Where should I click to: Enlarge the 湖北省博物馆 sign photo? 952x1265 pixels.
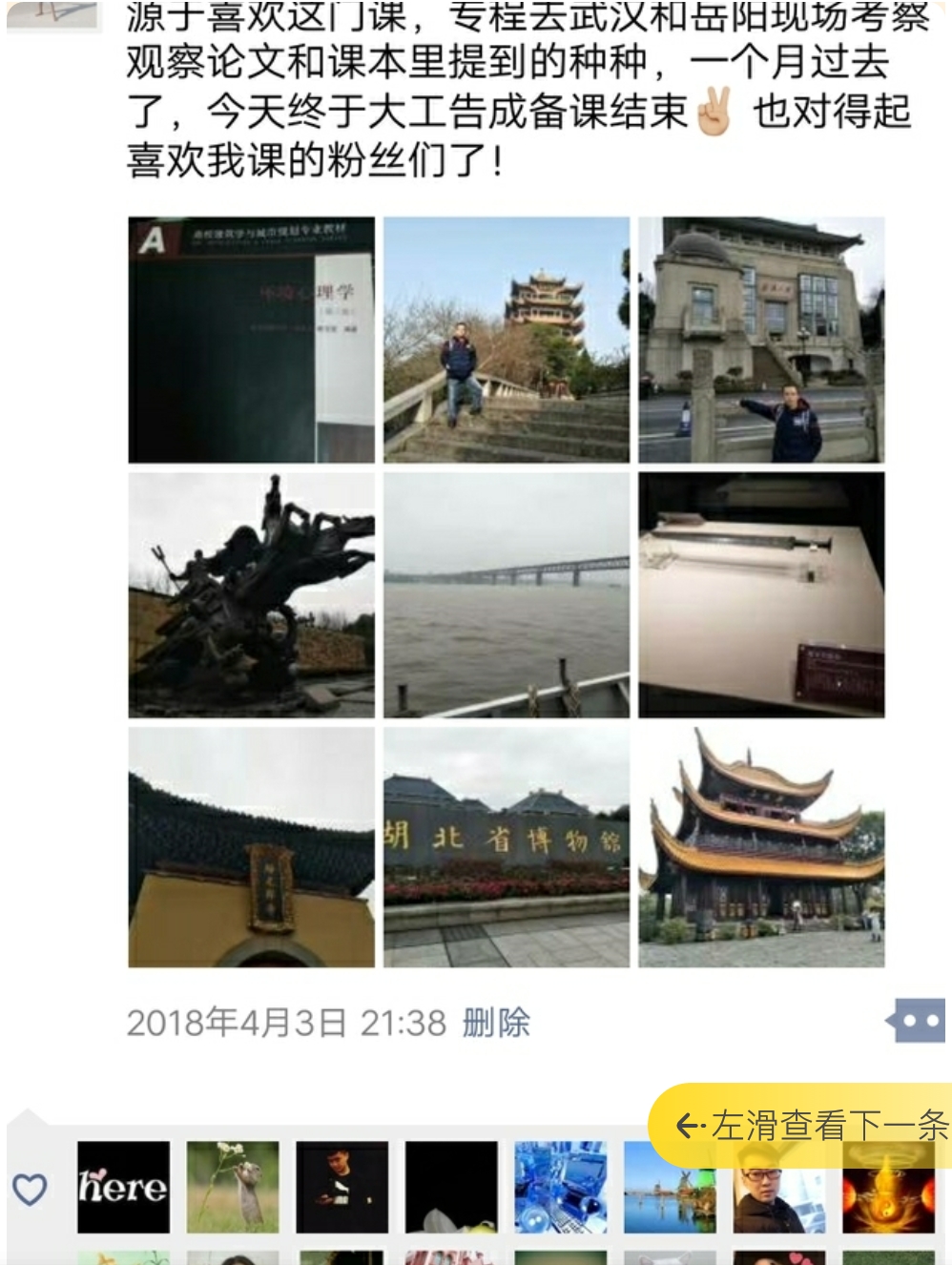pos(507,847)
